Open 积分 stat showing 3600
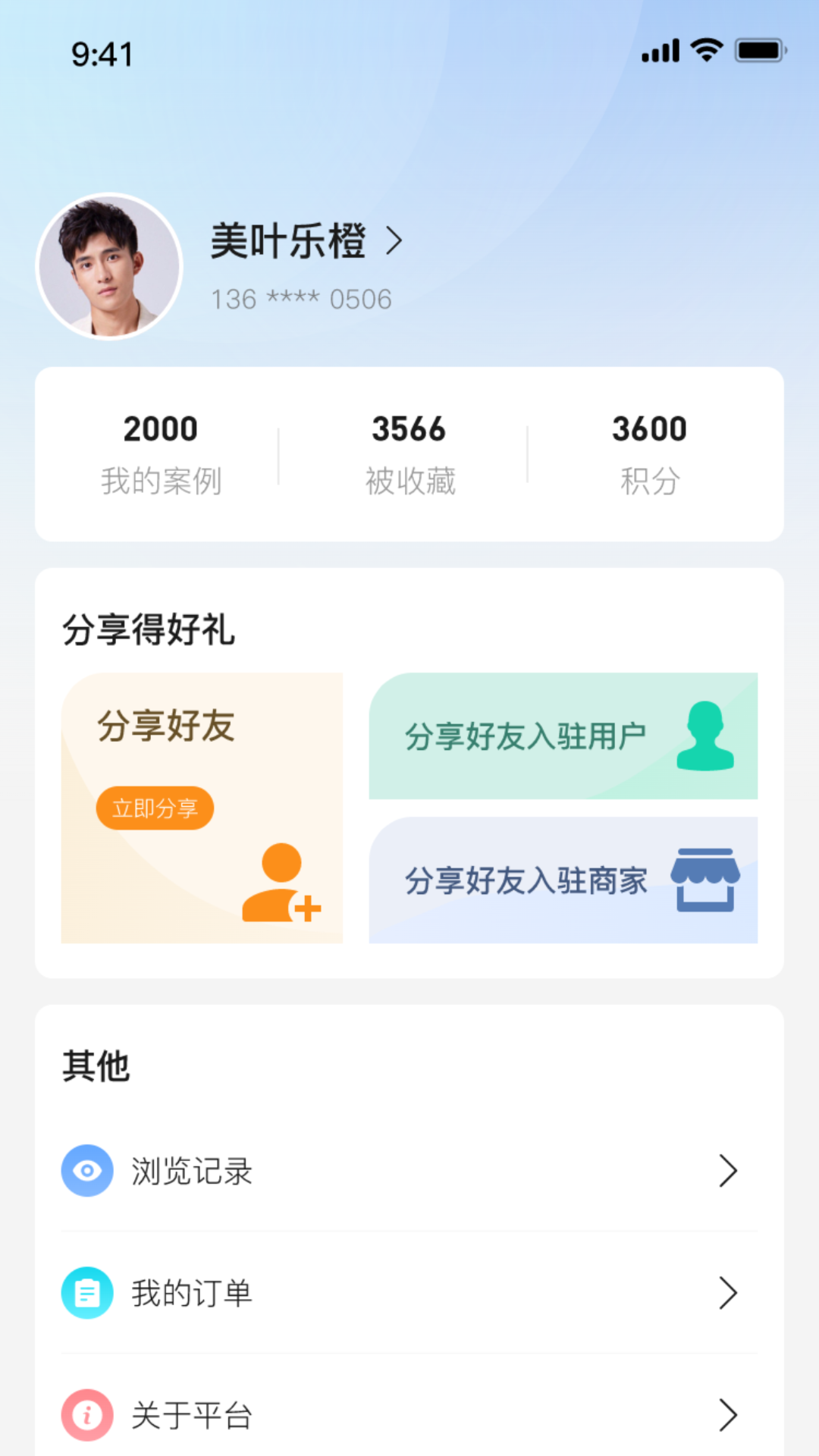This screenshot has width=819, height=1456. (x=650, y=451)
